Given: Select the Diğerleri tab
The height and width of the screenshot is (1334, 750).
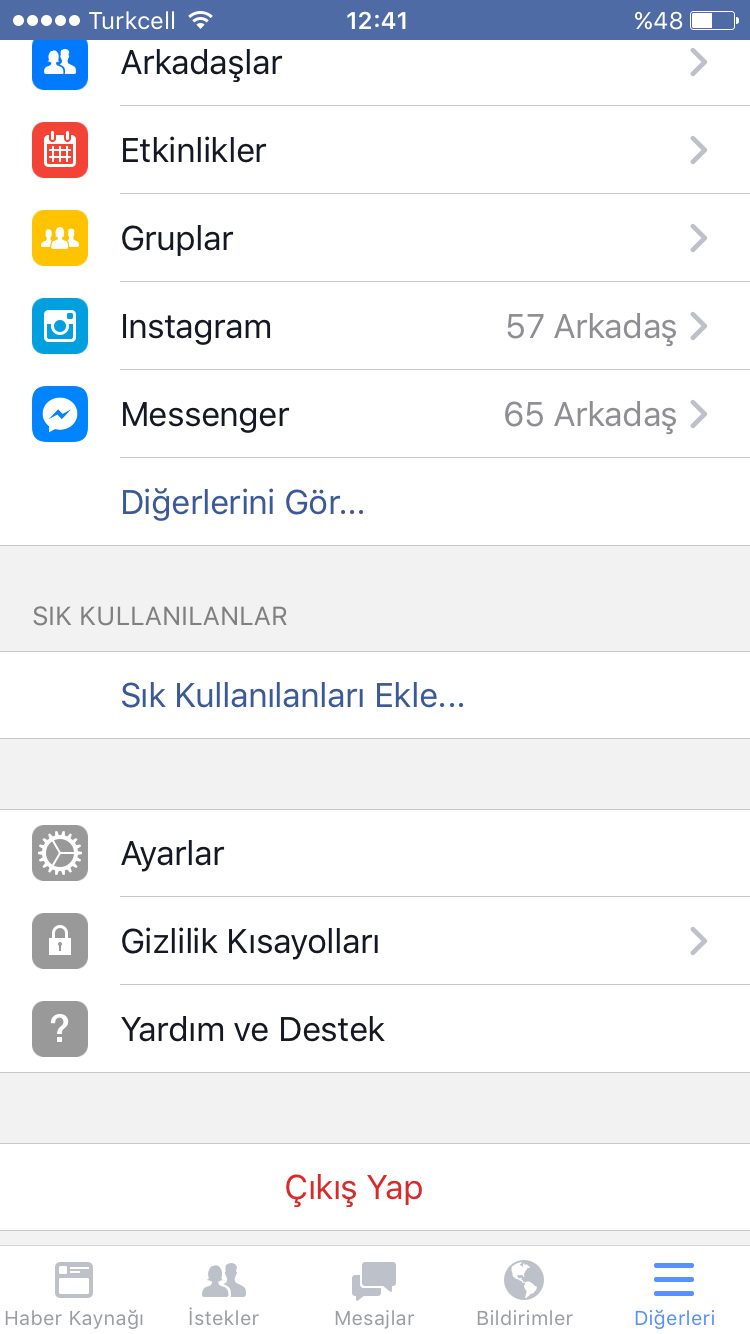Looking at the screenshot, I should [x=674, y=1293].
